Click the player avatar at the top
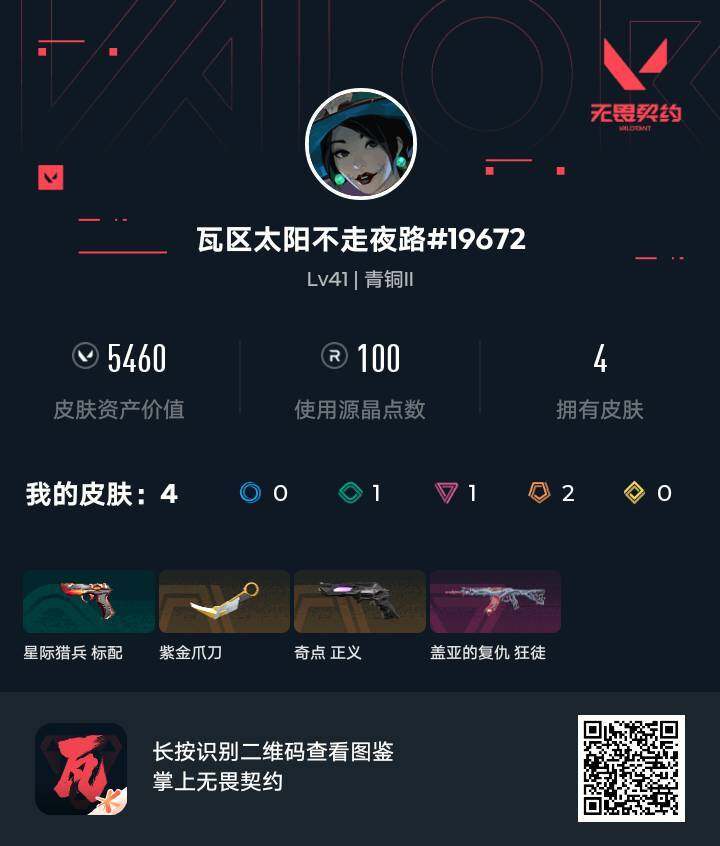 [x=360, y=140]
